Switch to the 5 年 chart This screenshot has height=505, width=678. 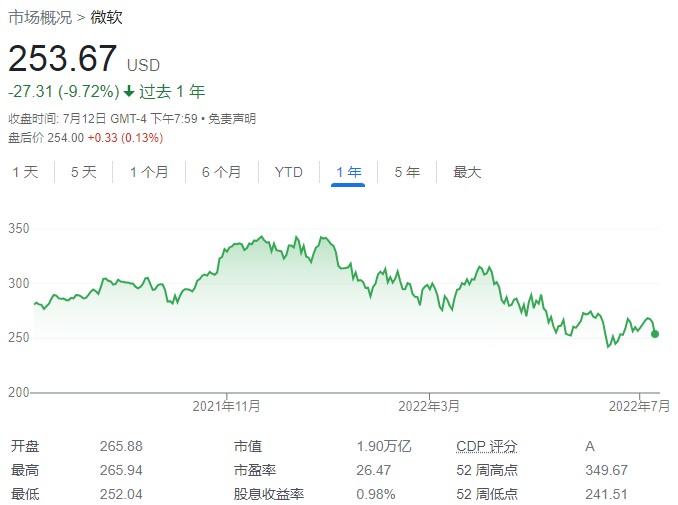tap(406, 172)
